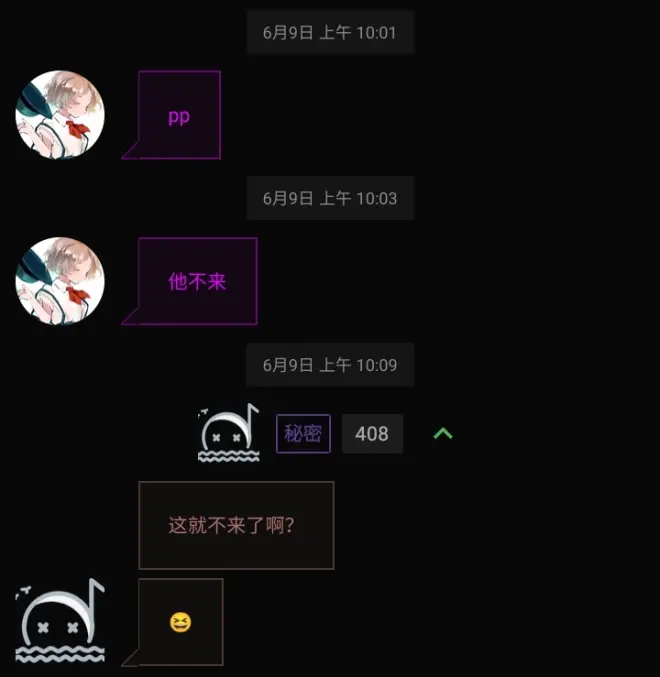Open the music-note avatar beside the laughing emoji
Screen dimensions: 660x677
pos(60,621)
